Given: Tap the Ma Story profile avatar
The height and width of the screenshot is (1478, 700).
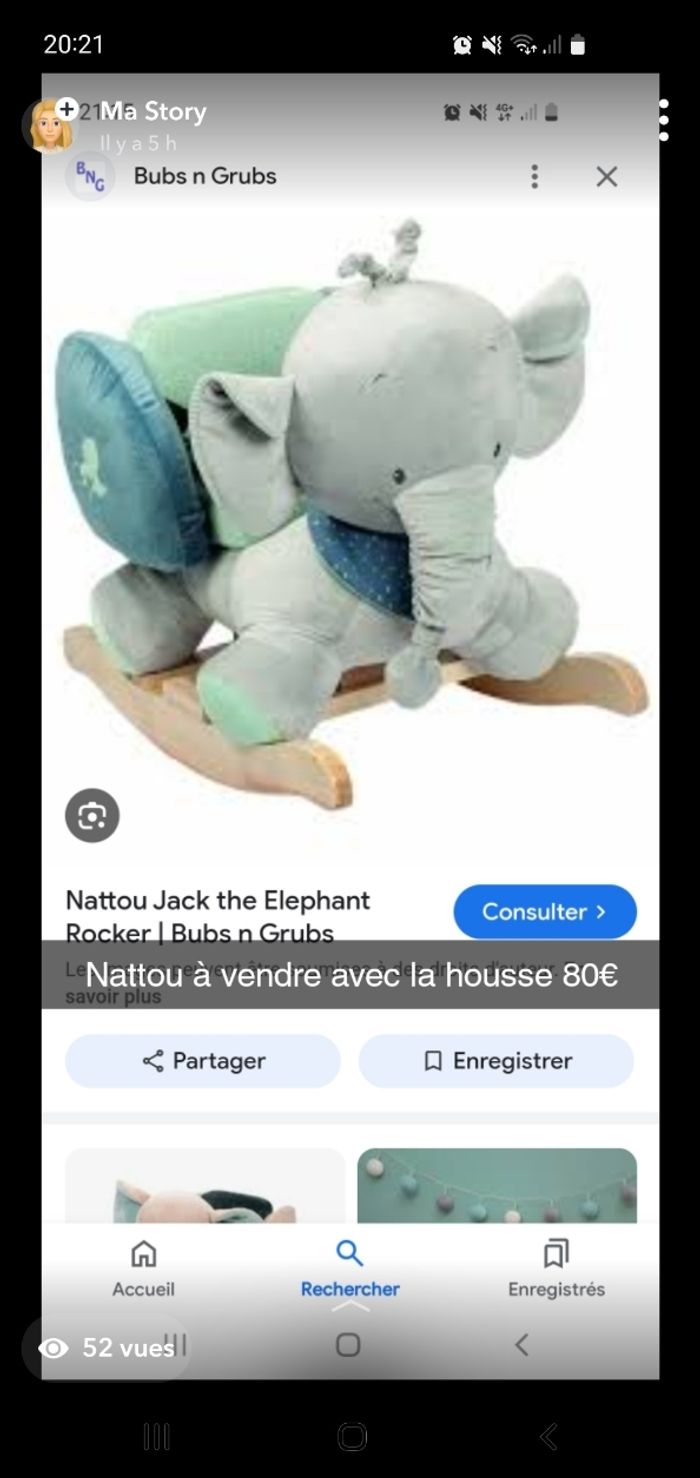Looking at the screenshot, I should click(50, 126).
